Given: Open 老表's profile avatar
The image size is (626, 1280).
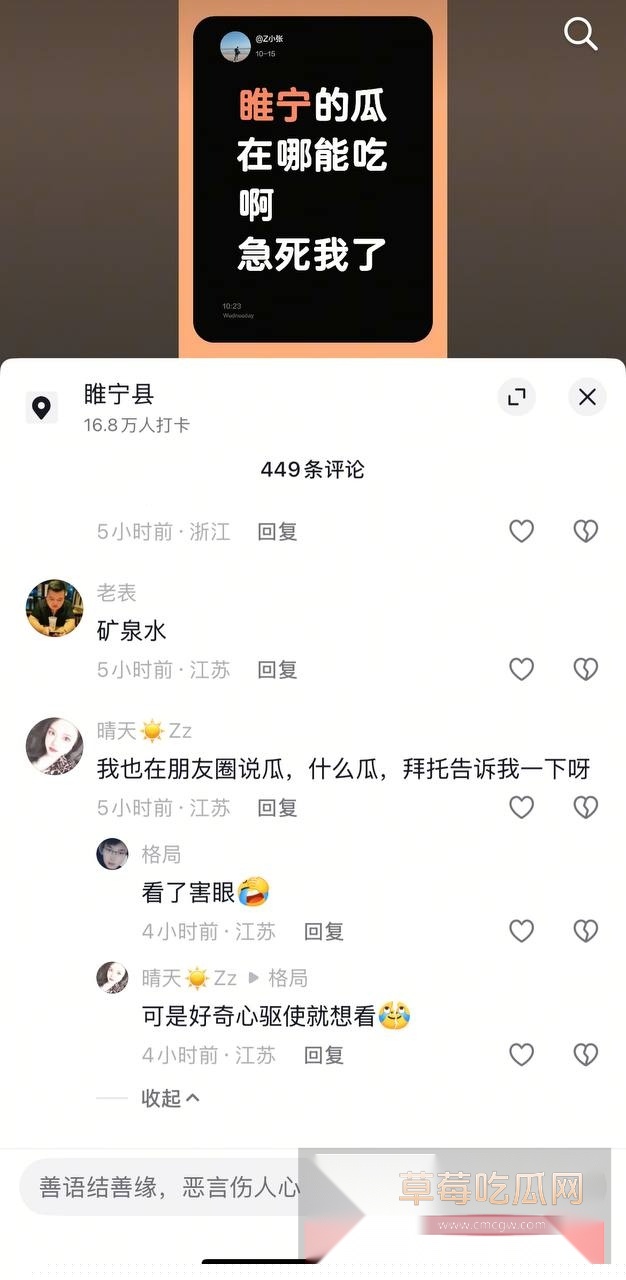Looking at the screenshot, I should [54, 609].
